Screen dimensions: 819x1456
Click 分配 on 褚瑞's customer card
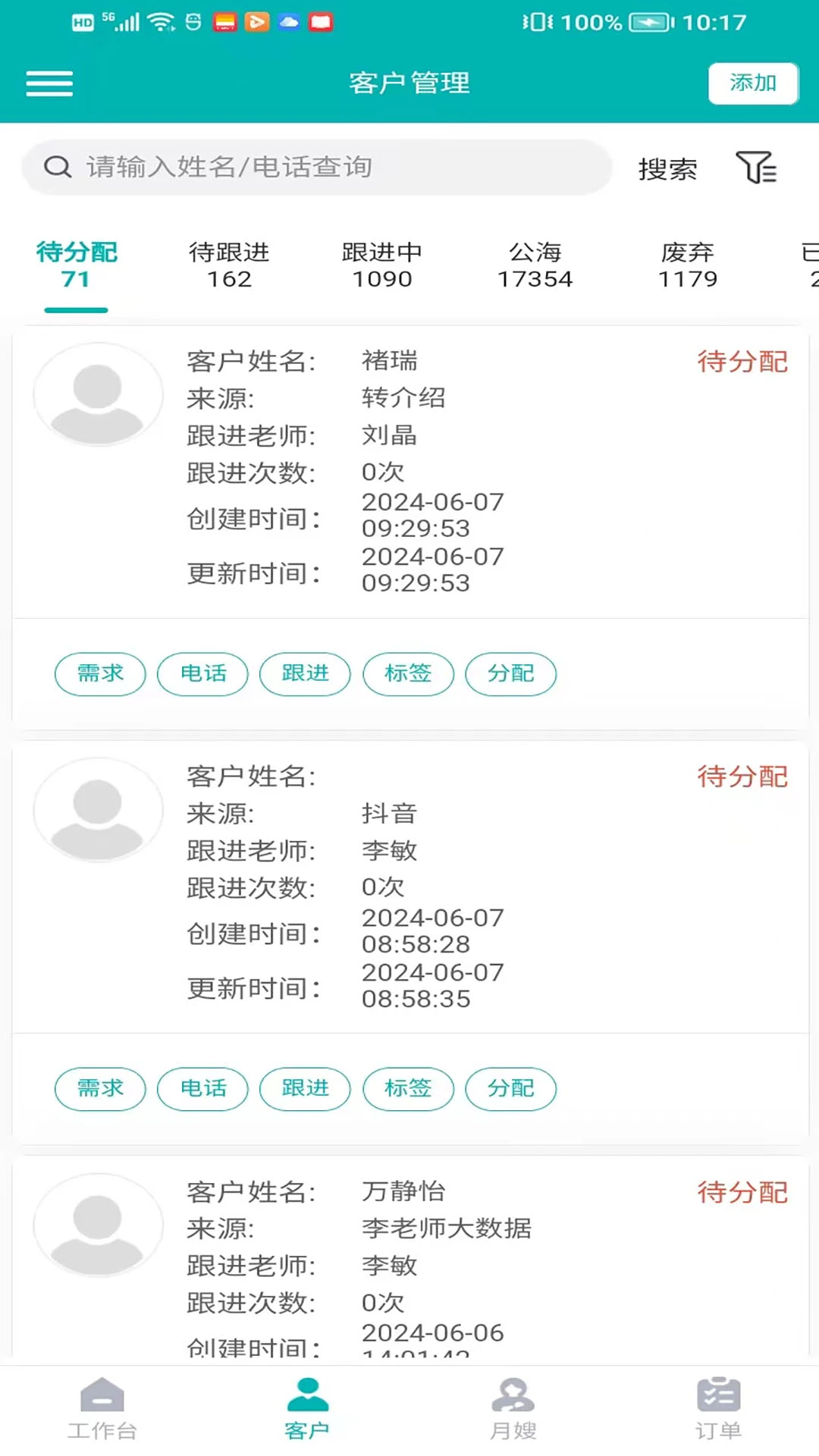pyautogui.click(x=511, y=674)
